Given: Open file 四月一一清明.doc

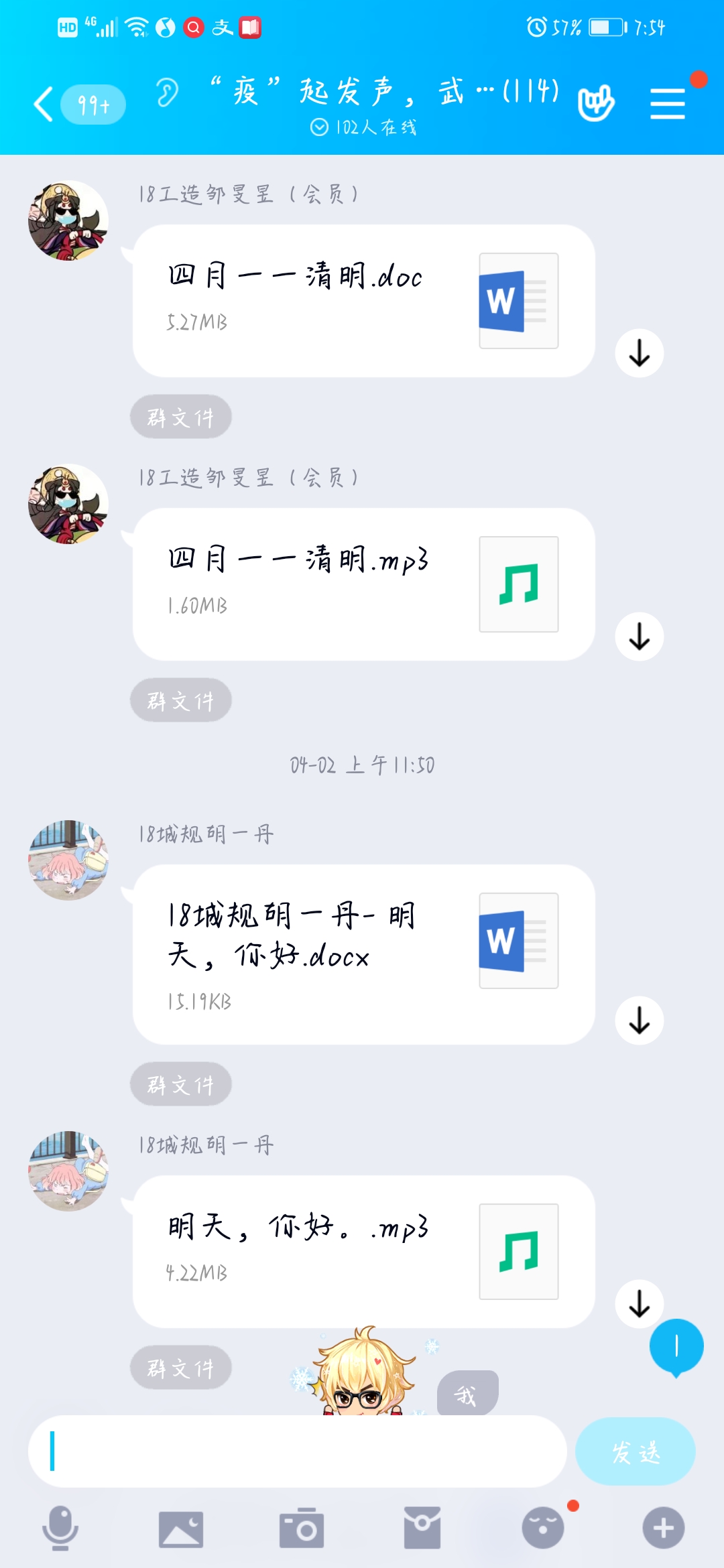Looking at the screenshot, I should click(363, 301).
